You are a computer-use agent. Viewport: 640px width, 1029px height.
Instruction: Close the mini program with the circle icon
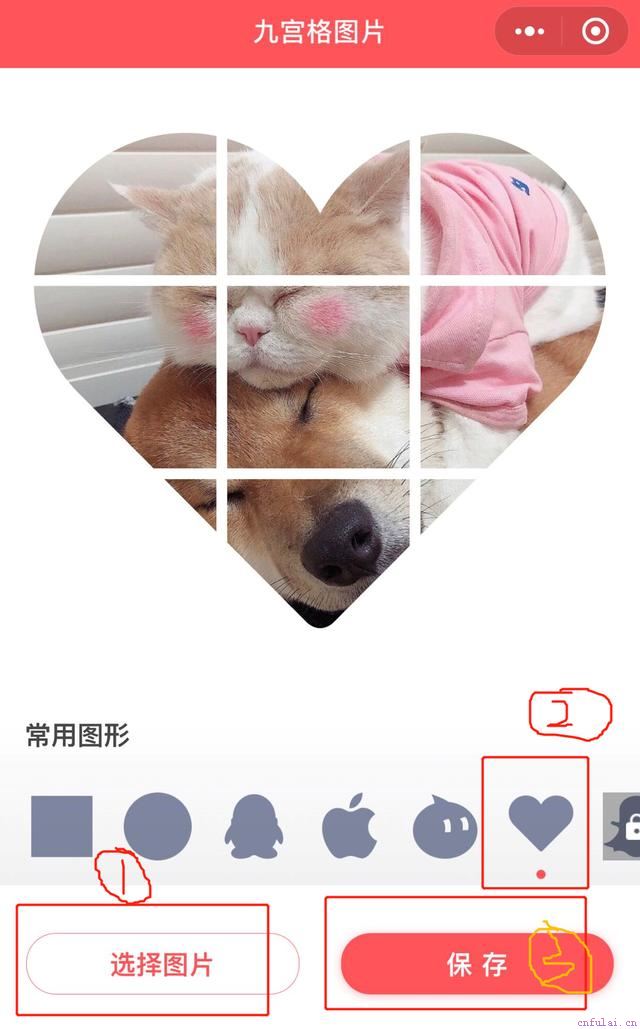pyautogui.click(x=596, y=32)
